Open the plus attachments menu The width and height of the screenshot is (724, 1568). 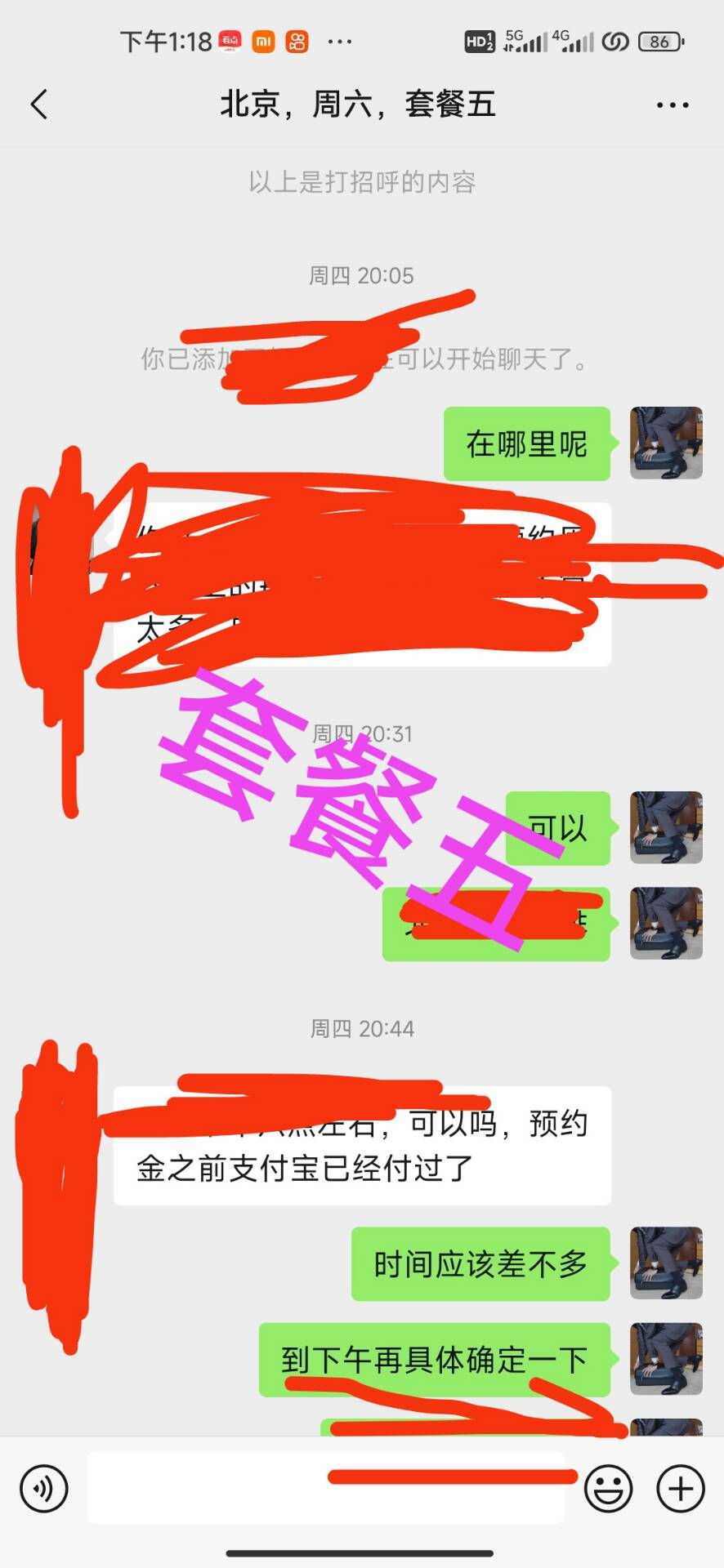[681, 1488]
